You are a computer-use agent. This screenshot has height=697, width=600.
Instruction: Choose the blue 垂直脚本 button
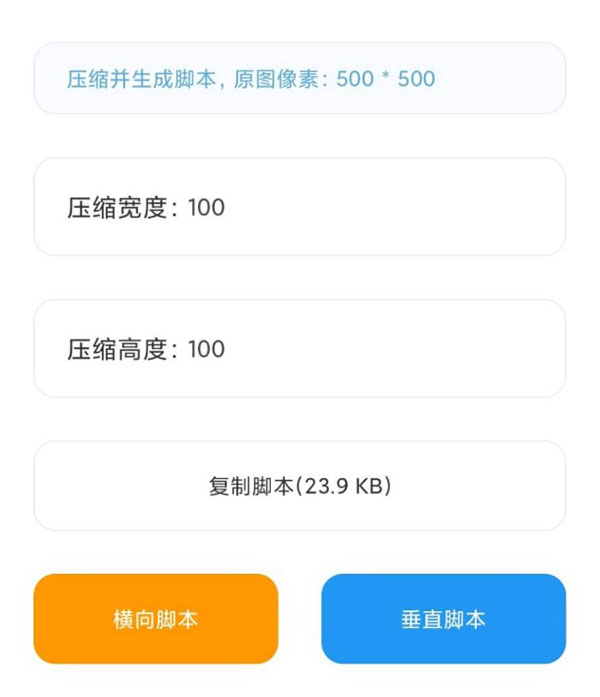[443, 619]
